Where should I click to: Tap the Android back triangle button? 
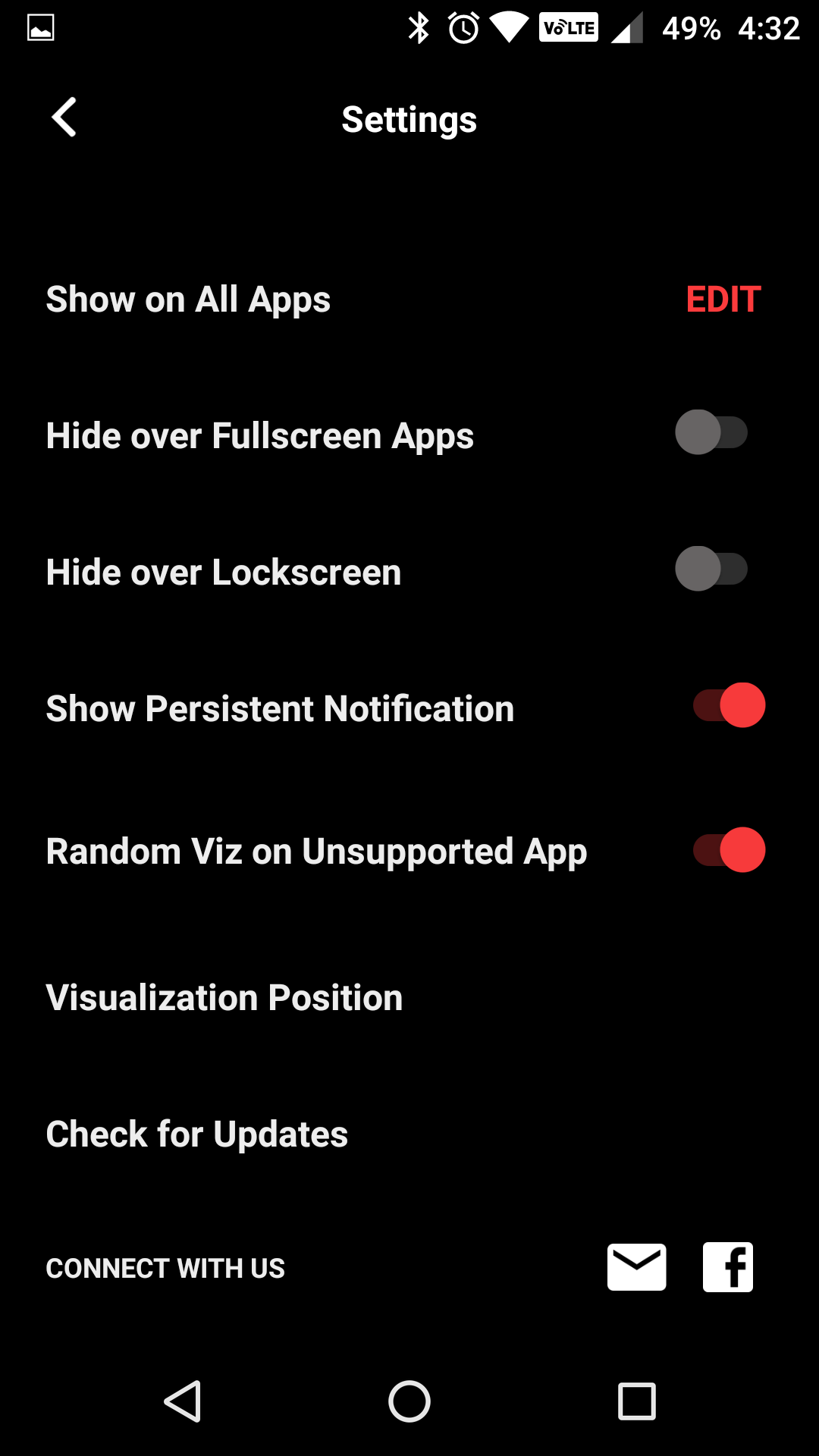pos(183,1401)
